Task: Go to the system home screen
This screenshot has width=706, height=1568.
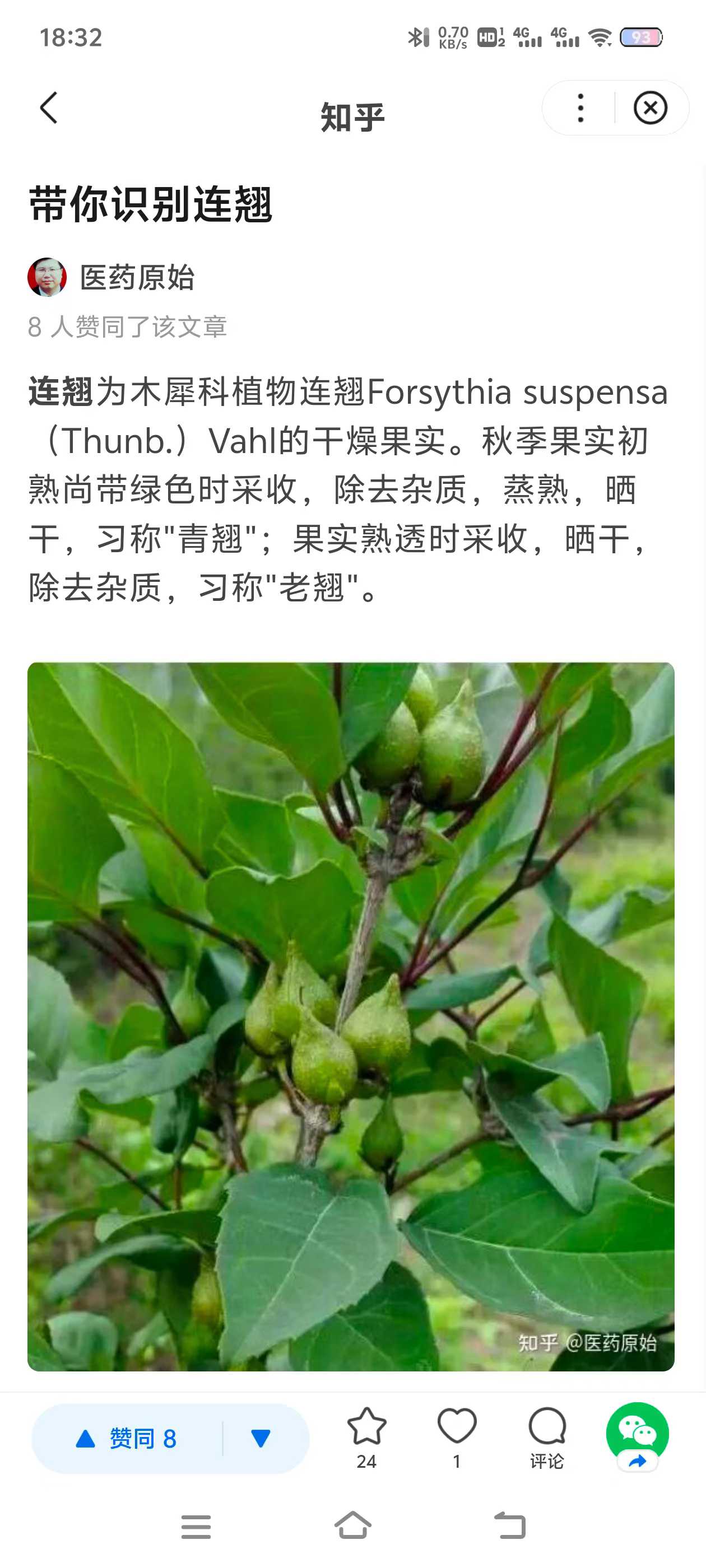Action: tap(352, 1527)
